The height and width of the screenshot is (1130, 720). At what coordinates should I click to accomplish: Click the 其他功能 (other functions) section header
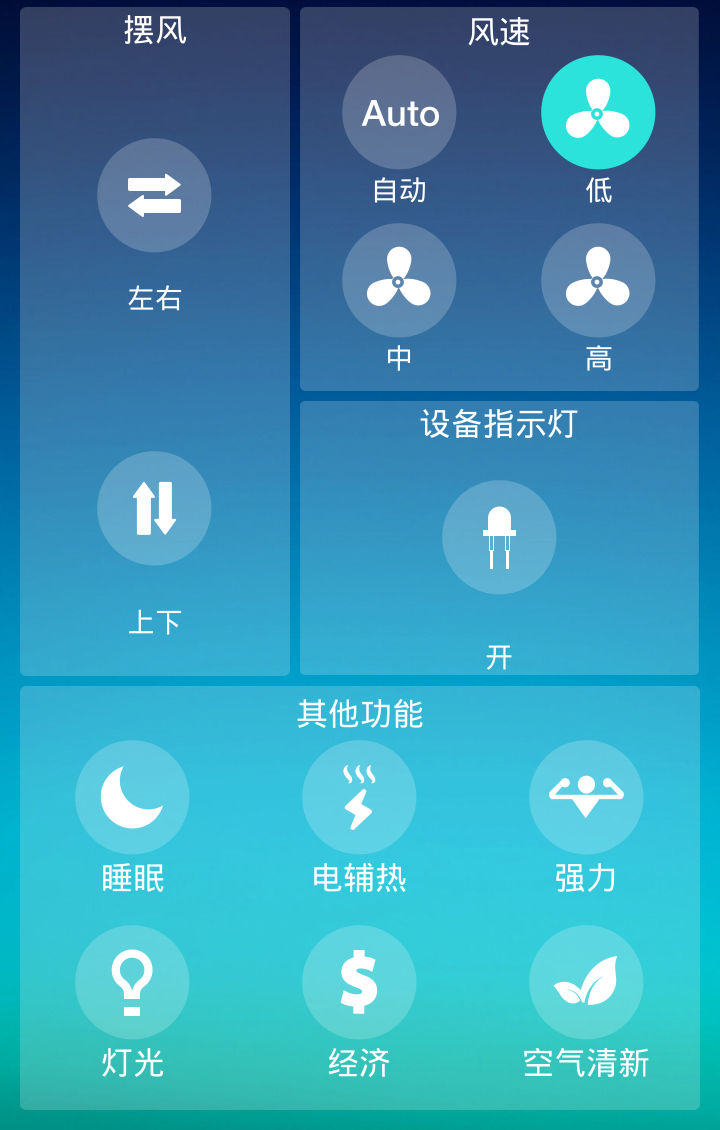click(360, 715)
